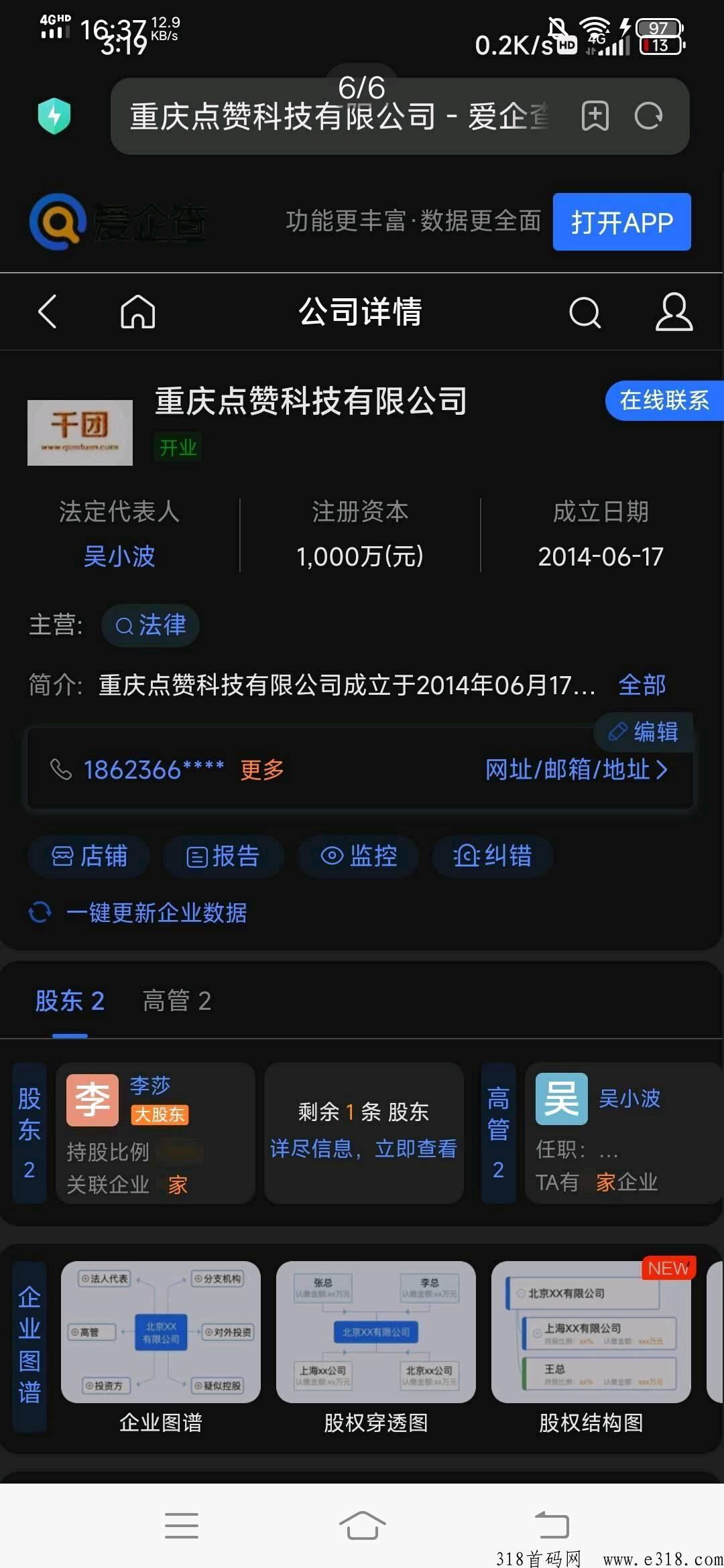This screenshot has width=724, height=1568.
Task: Expand full company intro via 全部
Action: (x=642, y=685)
